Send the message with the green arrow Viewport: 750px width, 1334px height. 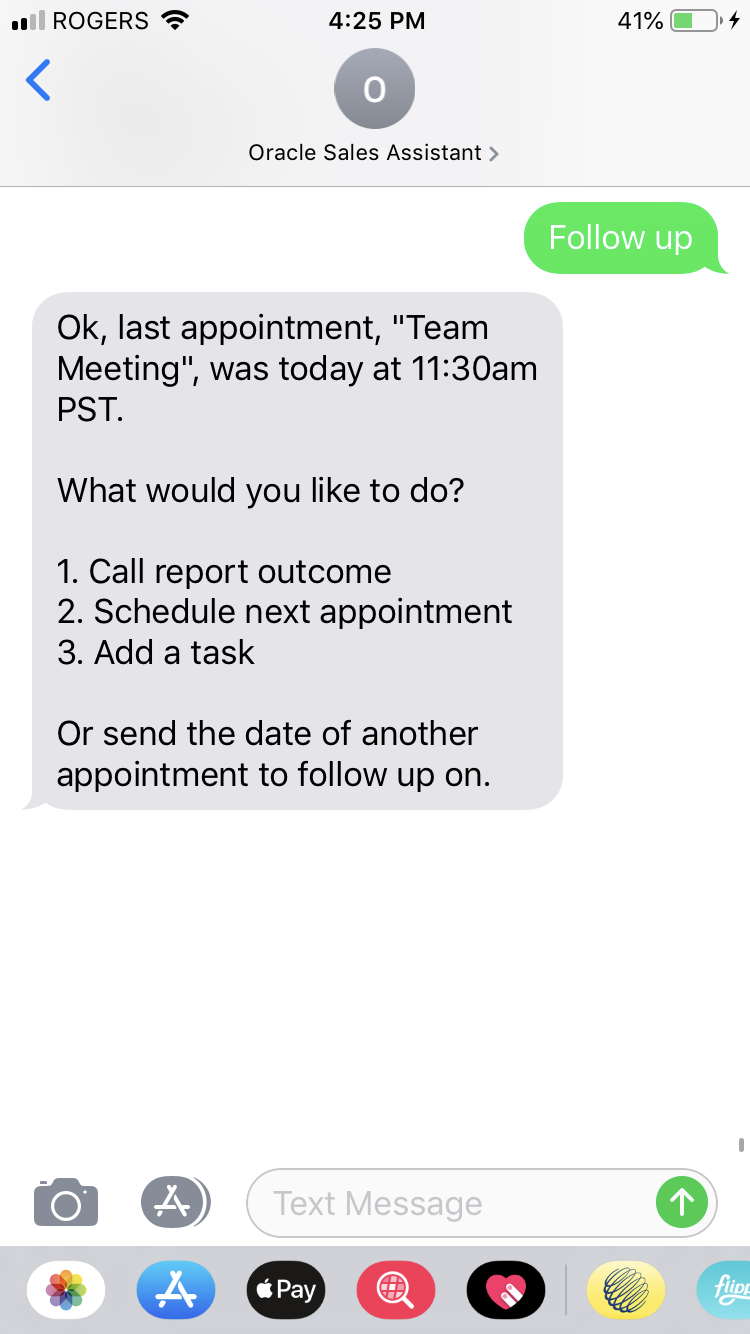[x=682, y=1202]
